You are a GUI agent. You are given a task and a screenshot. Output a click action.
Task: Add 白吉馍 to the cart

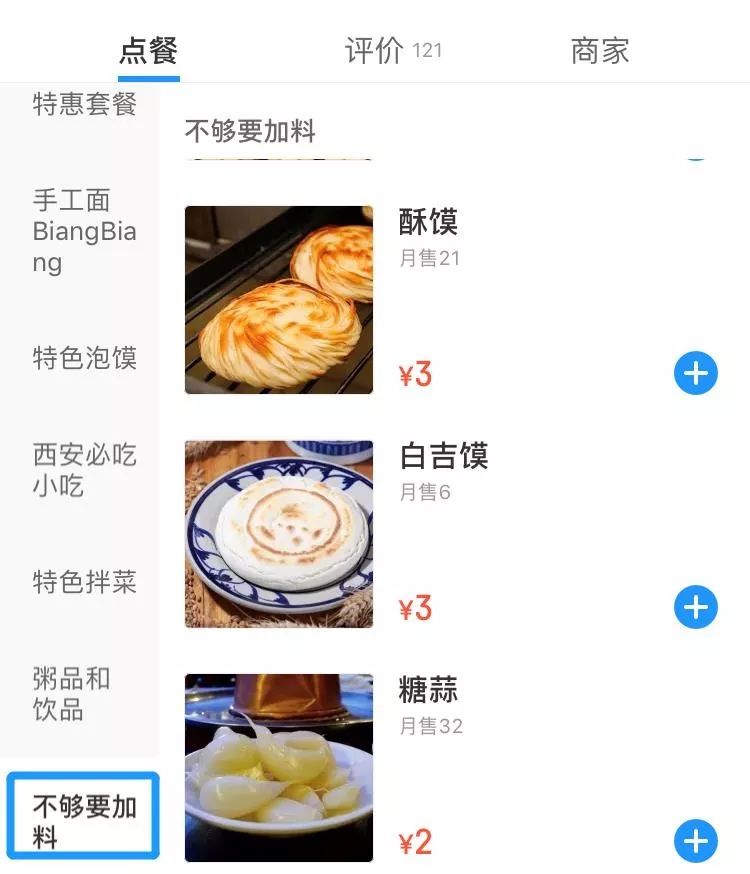tap(695, 607)
